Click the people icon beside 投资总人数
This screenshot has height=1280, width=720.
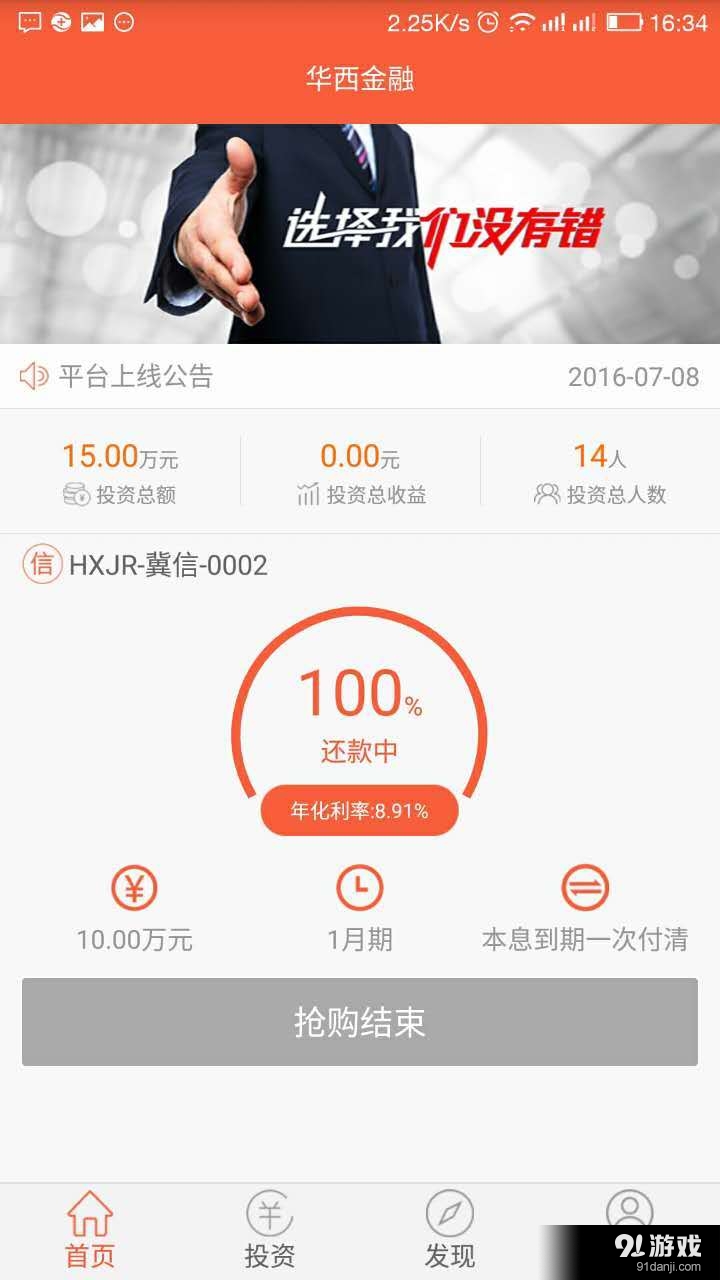[x=547, y=493]
